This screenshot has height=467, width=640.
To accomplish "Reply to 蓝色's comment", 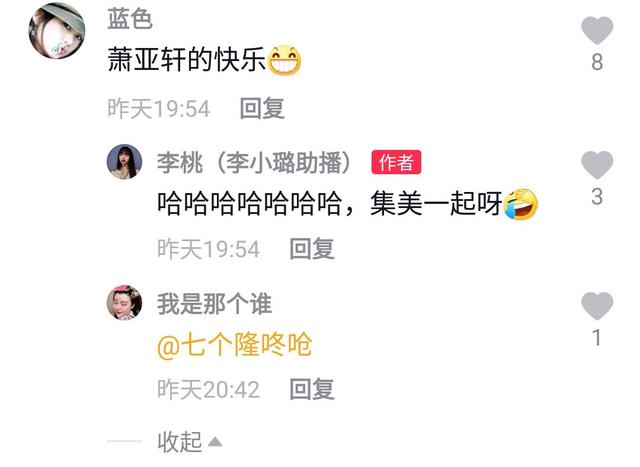I will (262, 109).
